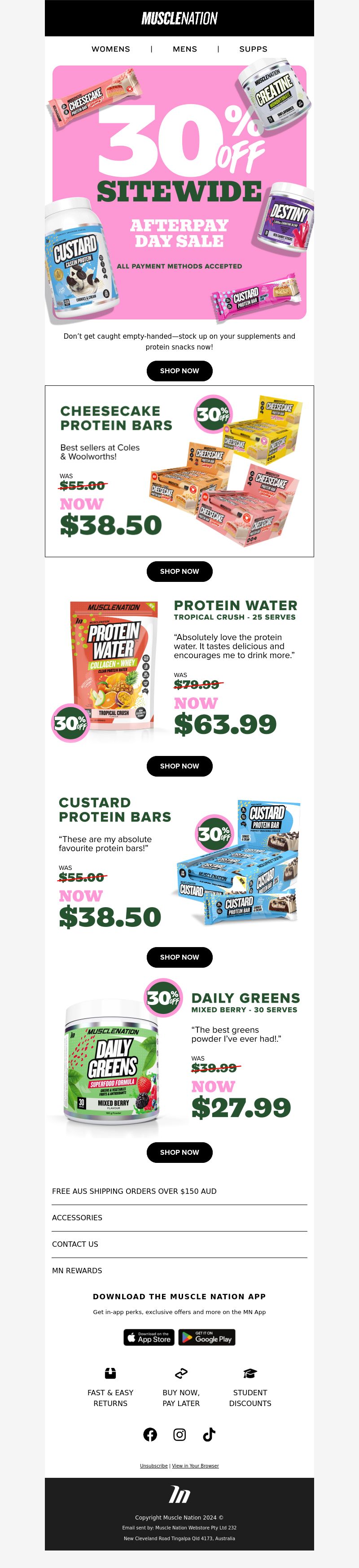
Task: Get the app on Google Play
Action: point(207,1337)
